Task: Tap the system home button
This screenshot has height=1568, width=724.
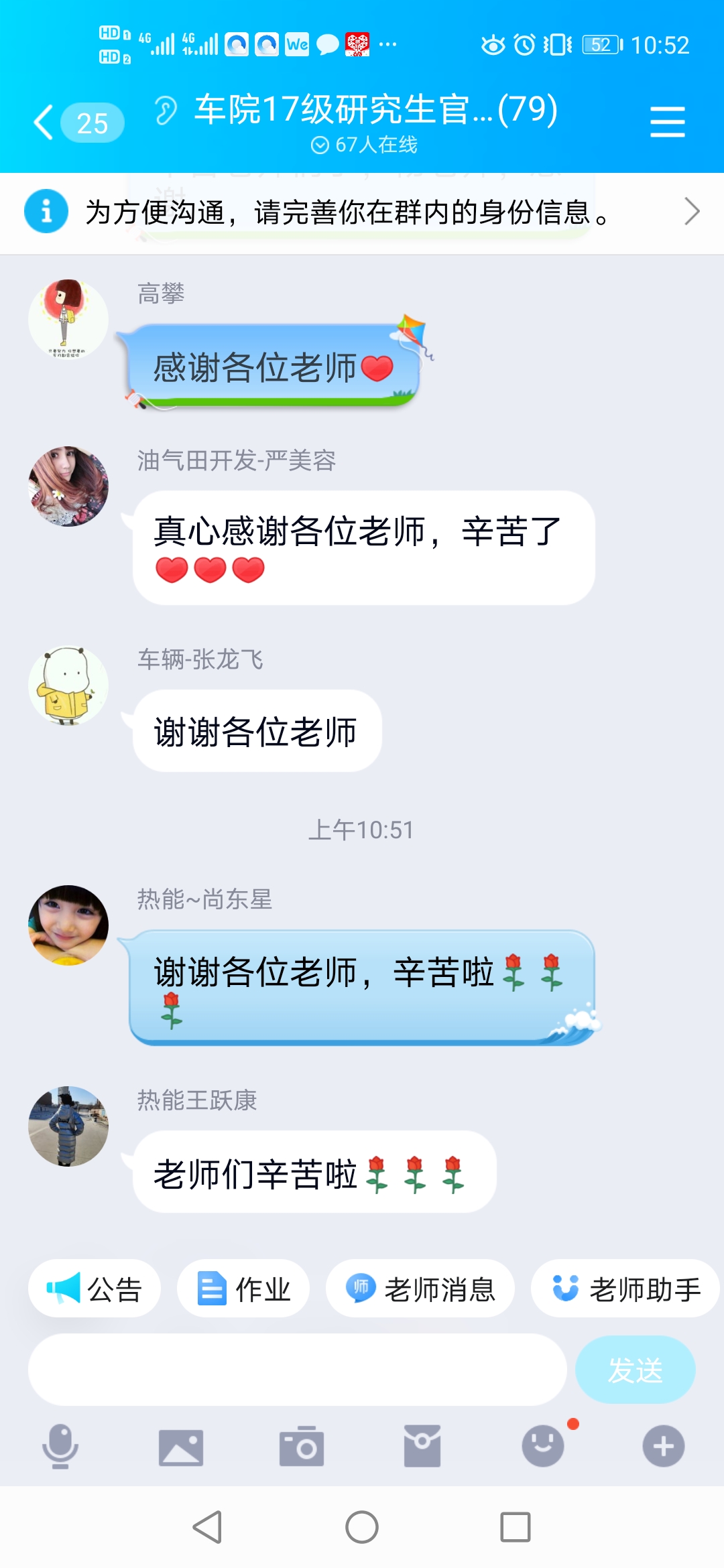Action: click(362, 1527)
